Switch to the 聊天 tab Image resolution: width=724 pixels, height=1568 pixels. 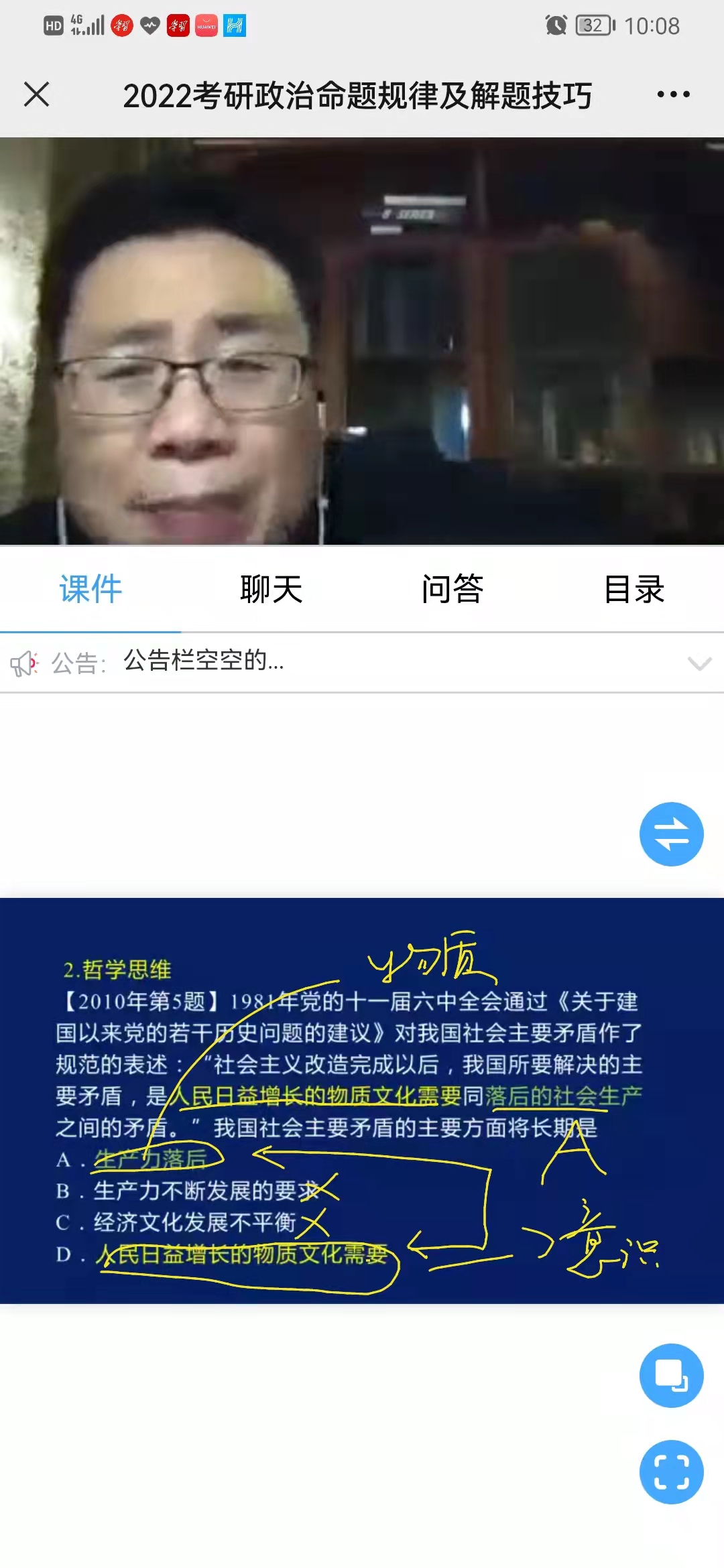coord(271,589)
